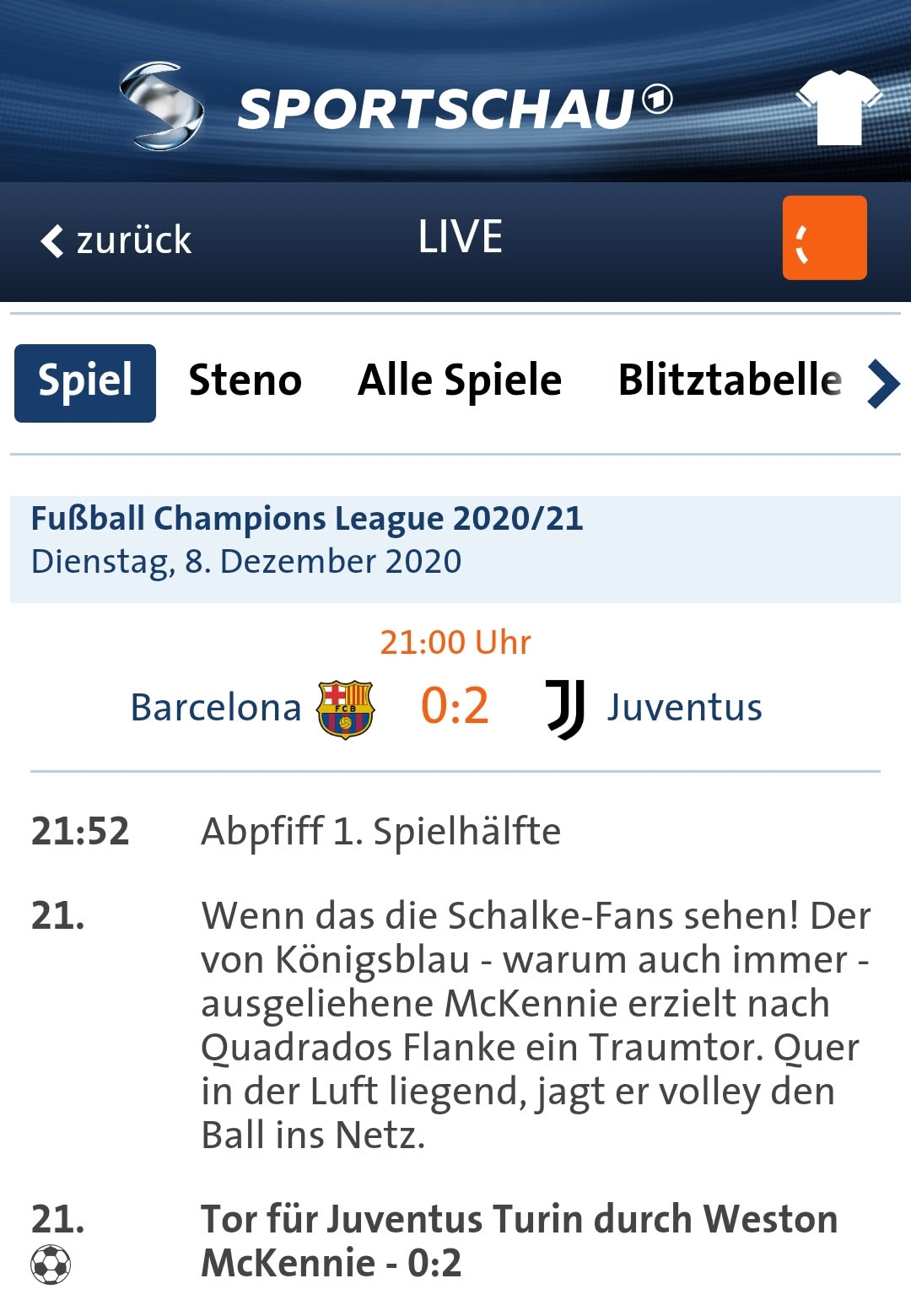Open the Juventus team page

(x=684, y=708)
